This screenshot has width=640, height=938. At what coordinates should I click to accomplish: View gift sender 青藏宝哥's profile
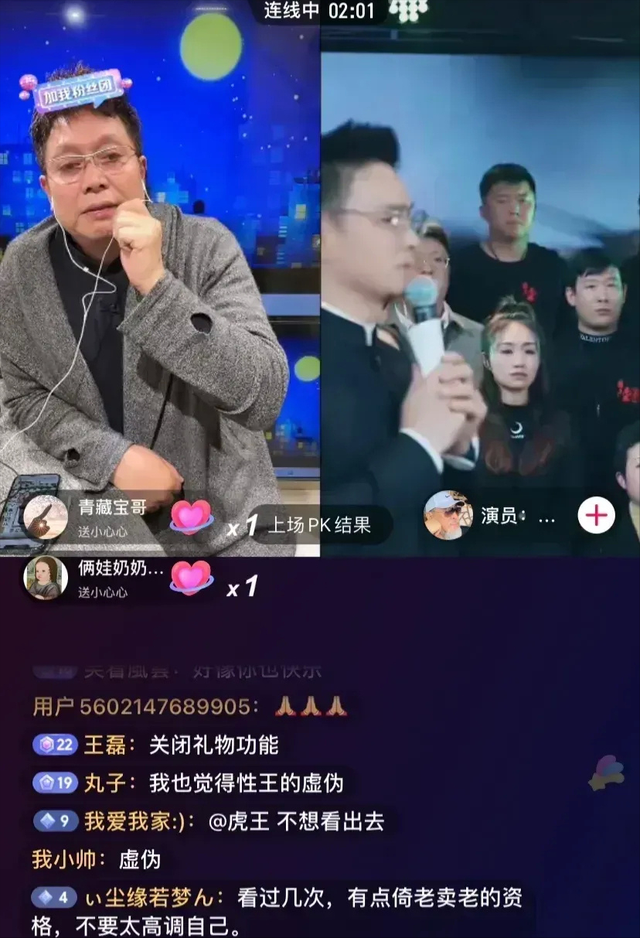pos(46,516)
